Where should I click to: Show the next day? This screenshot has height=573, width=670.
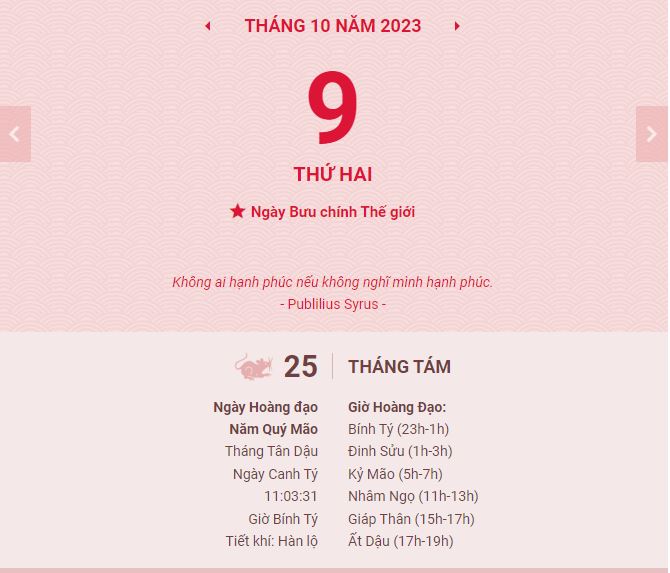point(652,134)
